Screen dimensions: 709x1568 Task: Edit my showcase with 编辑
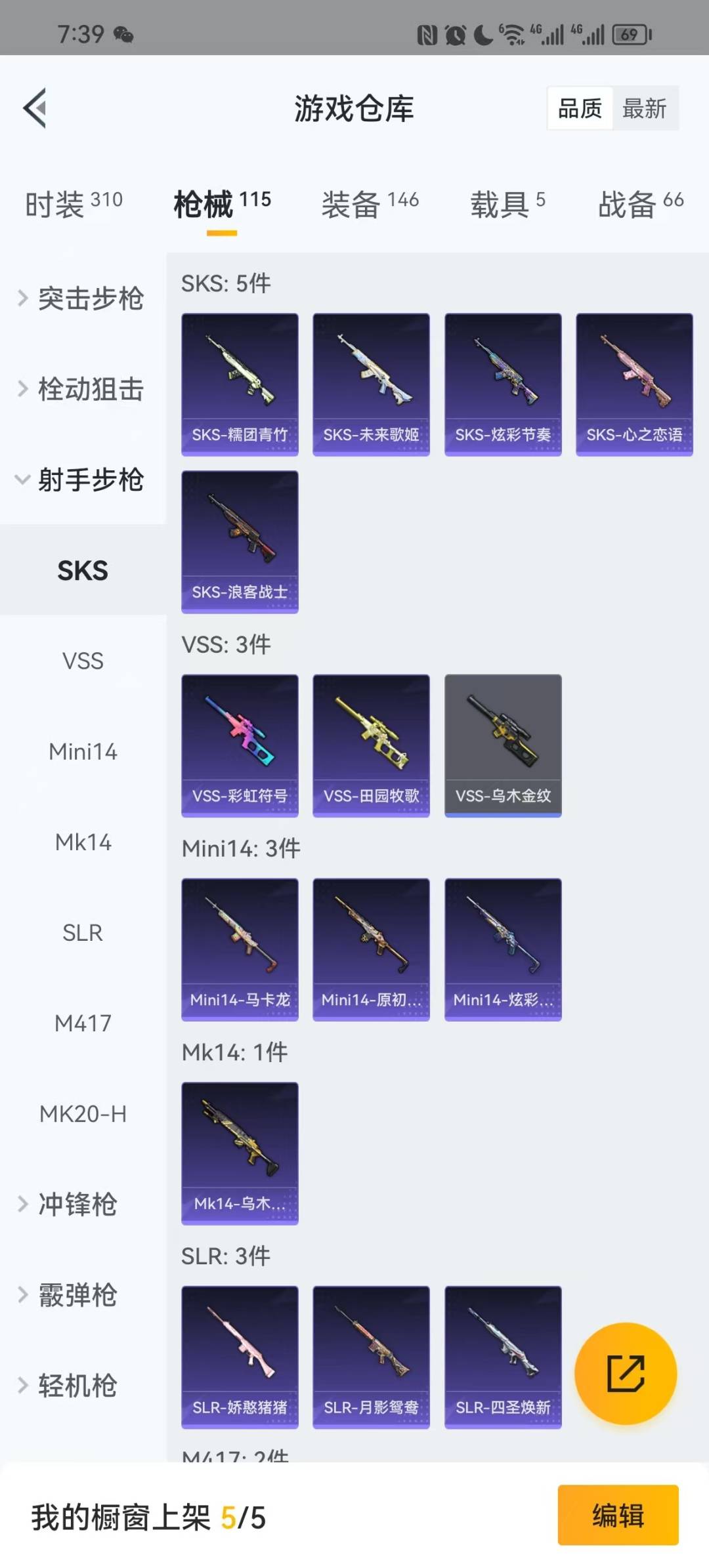point(618,1516)
